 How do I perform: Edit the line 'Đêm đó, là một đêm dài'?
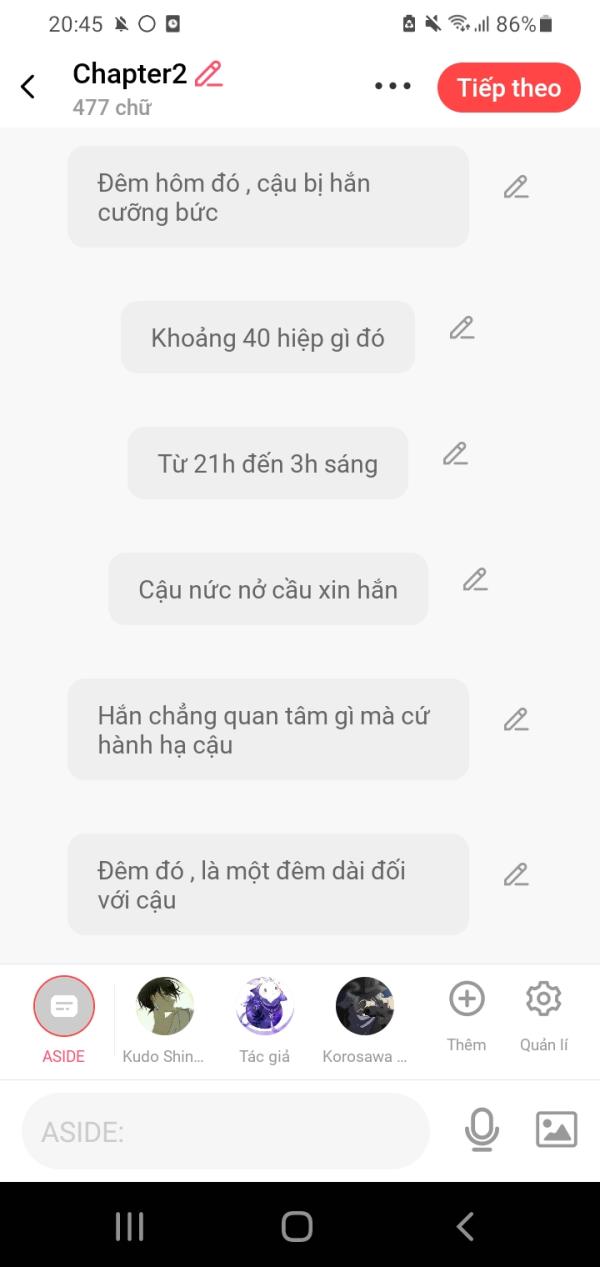coord(515,875)
